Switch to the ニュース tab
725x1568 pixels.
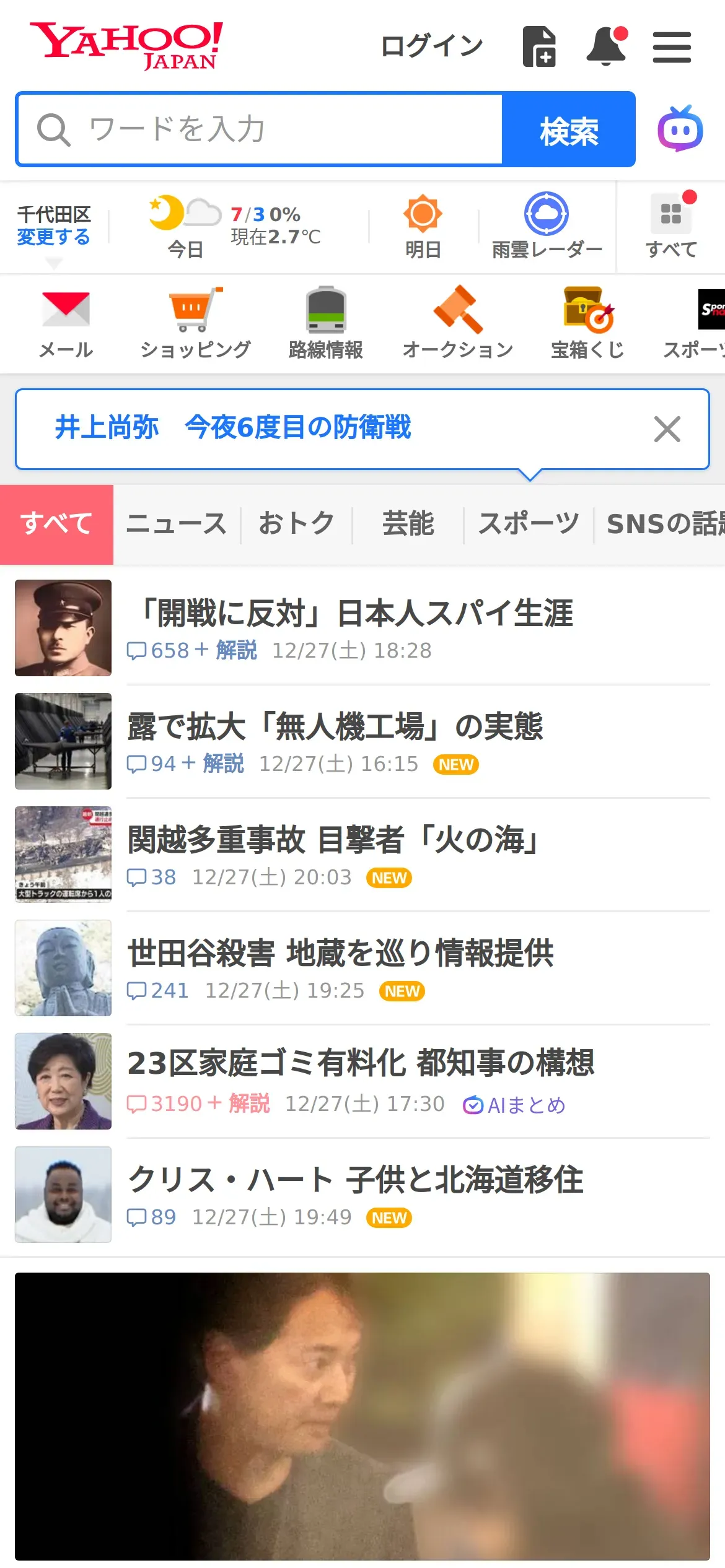coord(177,524)
